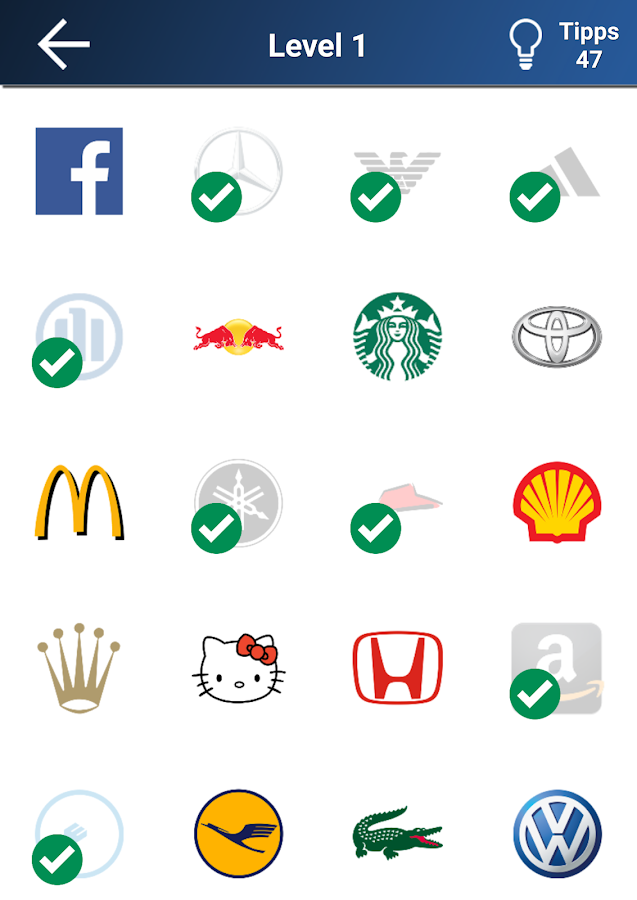The width and height of the screenshot is (637, 900).
Task: Go back using the arrow icon
Action: 64,44
